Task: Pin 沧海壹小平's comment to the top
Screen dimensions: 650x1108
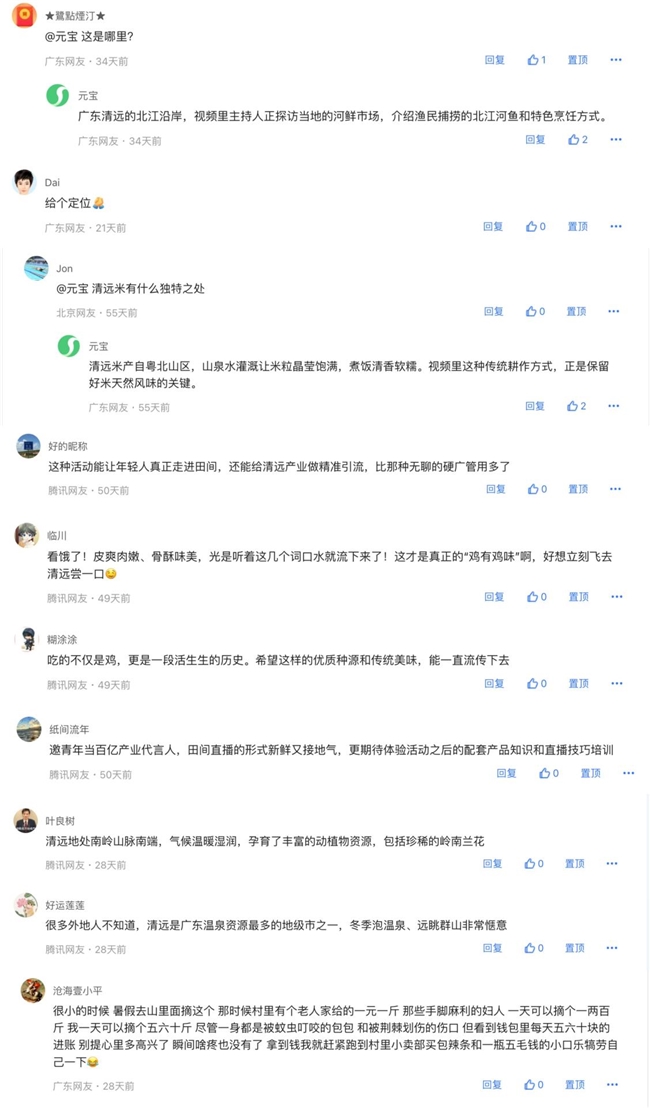Action: coord(577,1085)
